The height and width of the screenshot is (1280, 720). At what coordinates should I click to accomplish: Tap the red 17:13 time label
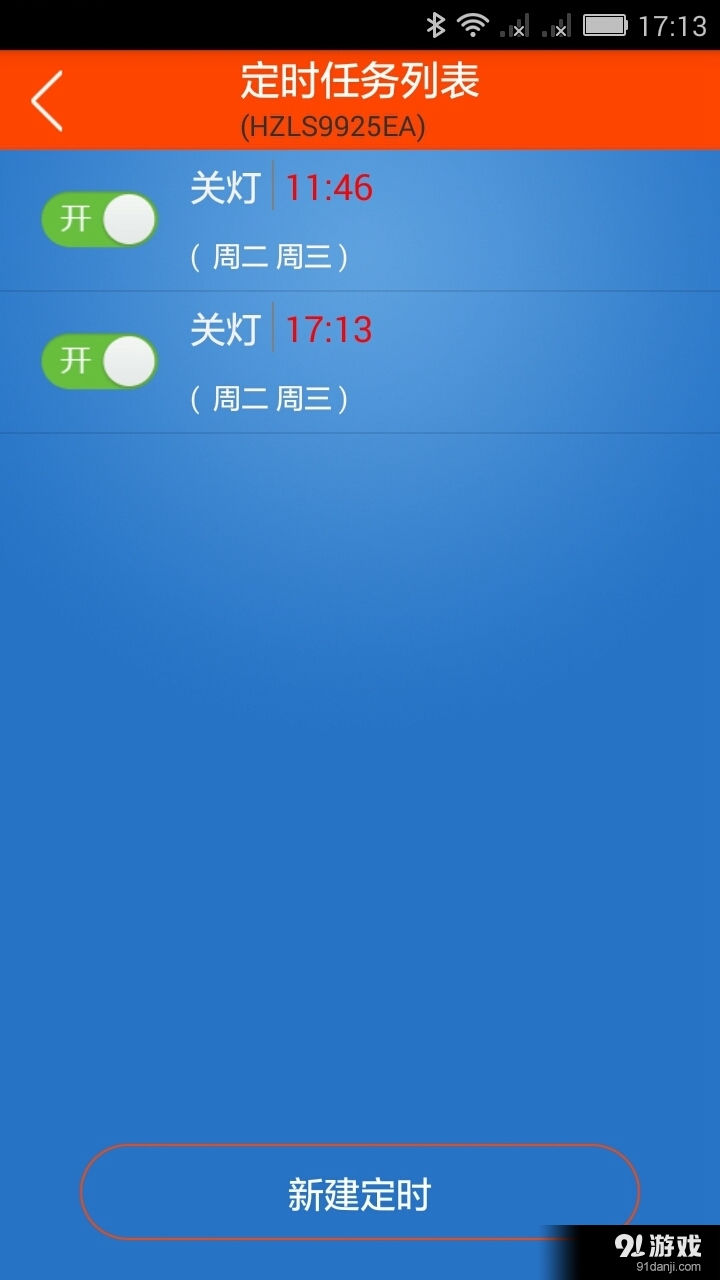[330, 328]
